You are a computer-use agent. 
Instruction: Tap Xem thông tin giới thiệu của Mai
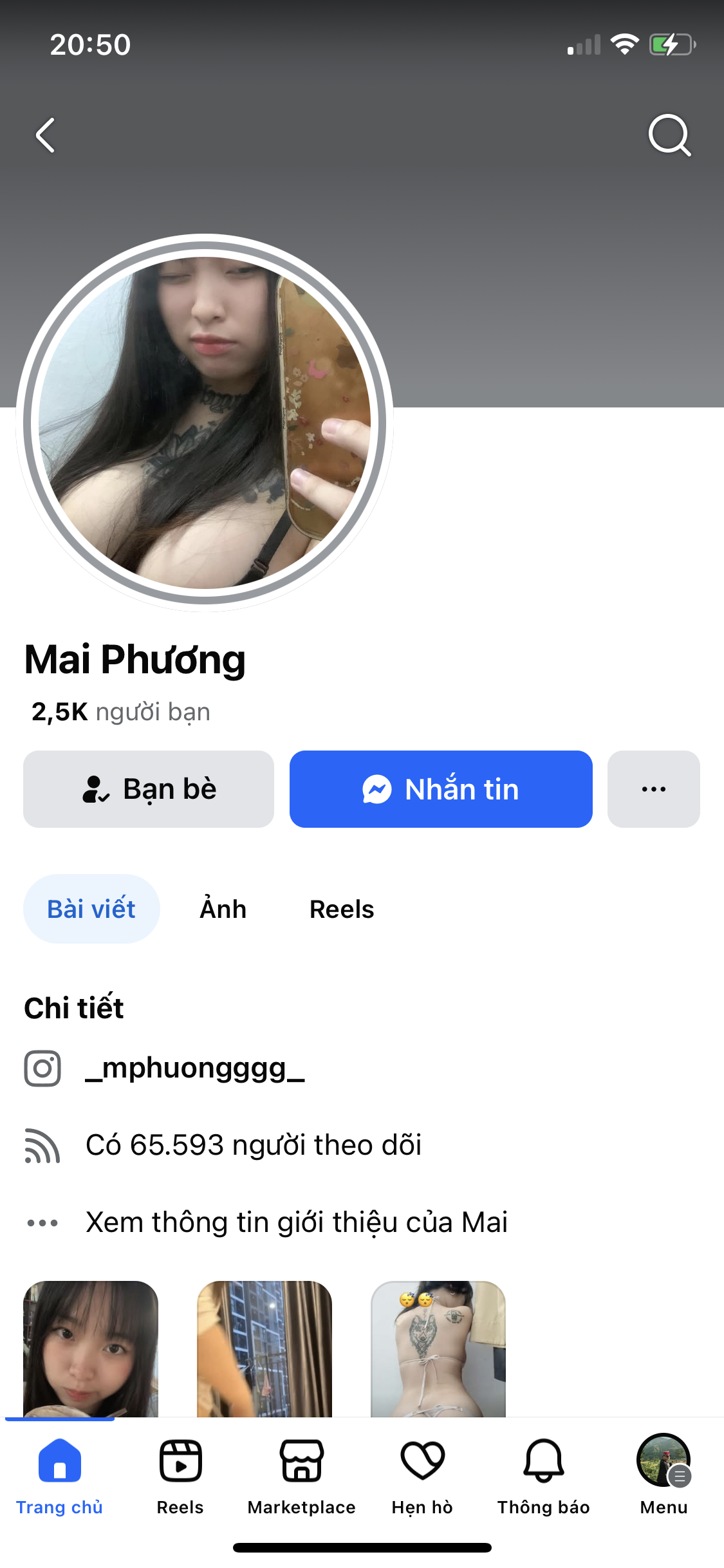296,1222
